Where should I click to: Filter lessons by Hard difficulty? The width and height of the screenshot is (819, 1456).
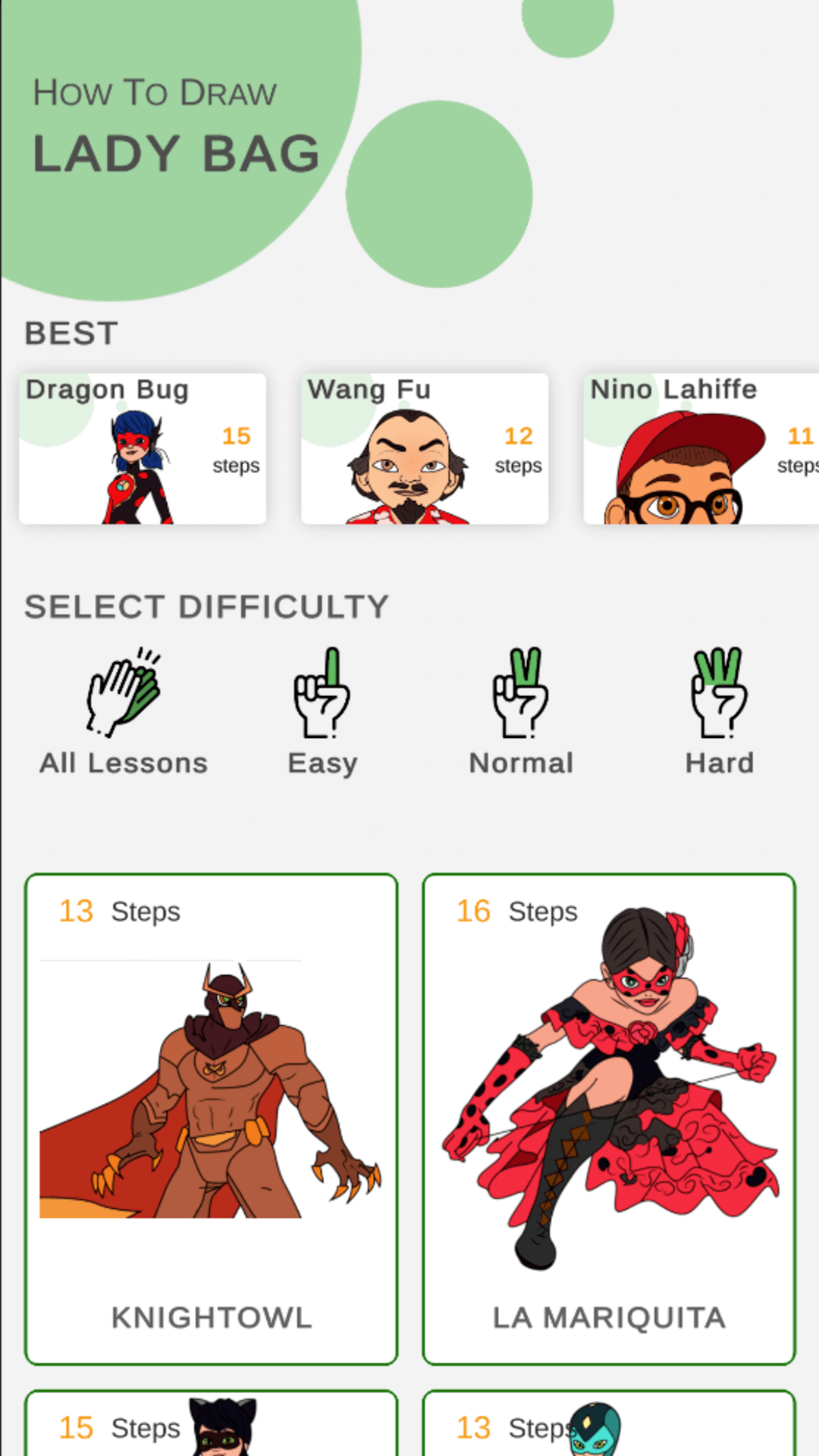pyautogui.click(x=720, y=711)
